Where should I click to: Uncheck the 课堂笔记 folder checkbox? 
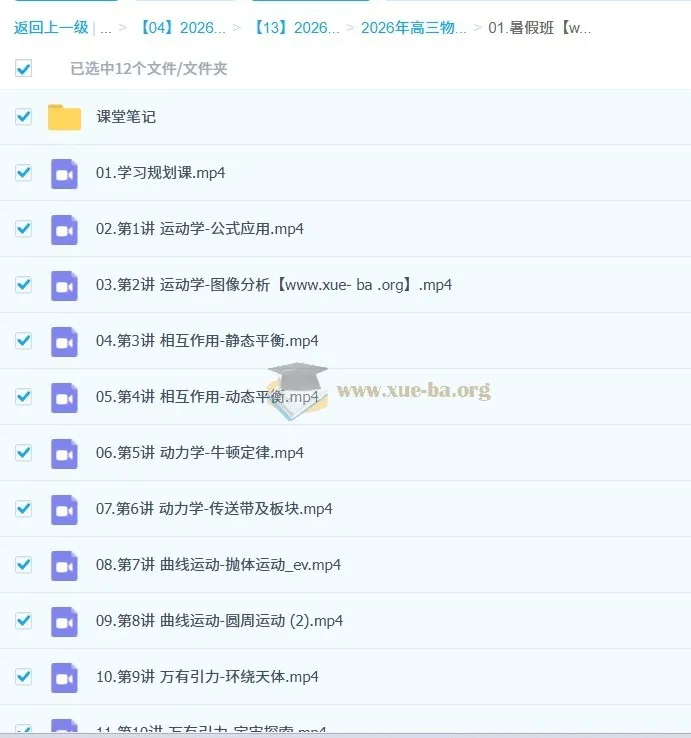tap(24, 117)
